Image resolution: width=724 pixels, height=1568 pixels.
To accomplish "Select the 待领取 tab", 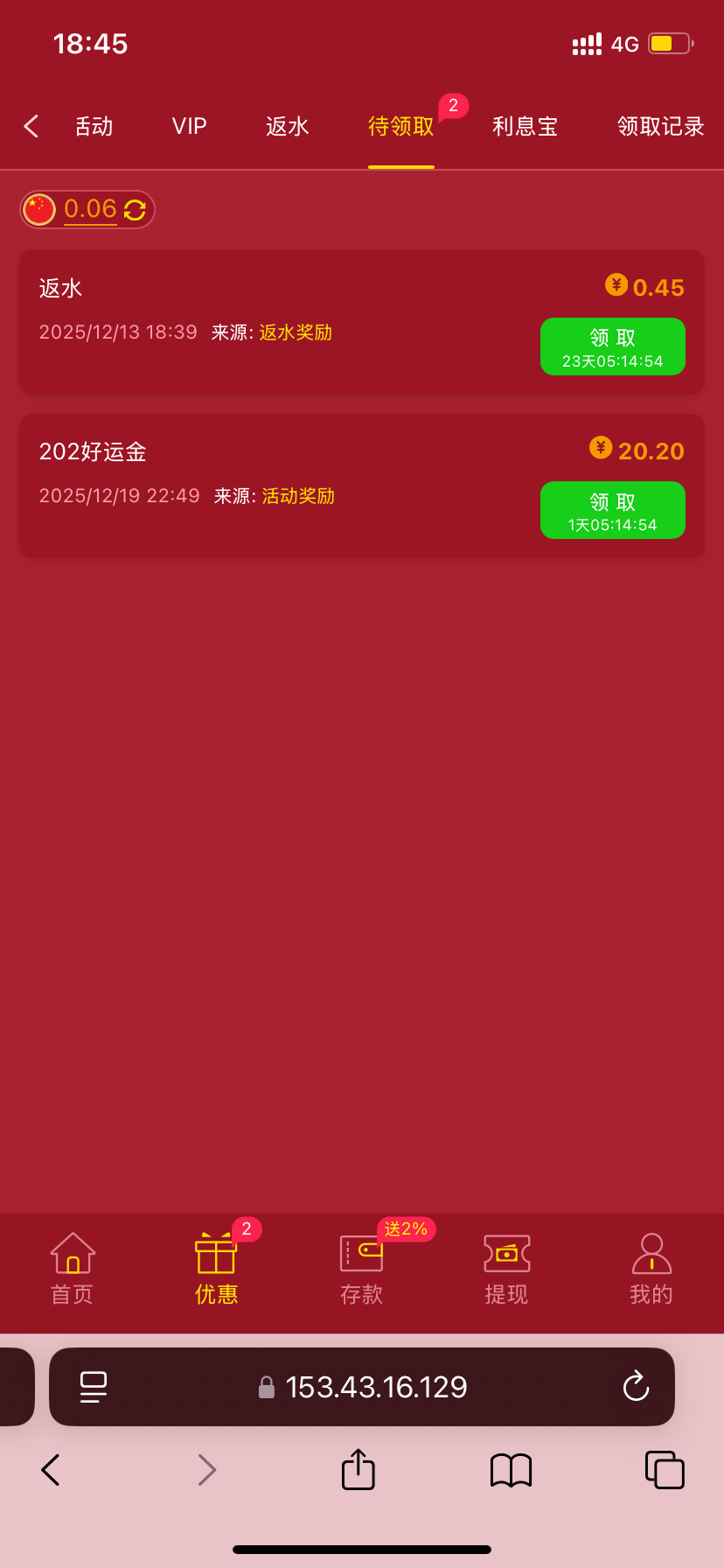I will point(400,127).
